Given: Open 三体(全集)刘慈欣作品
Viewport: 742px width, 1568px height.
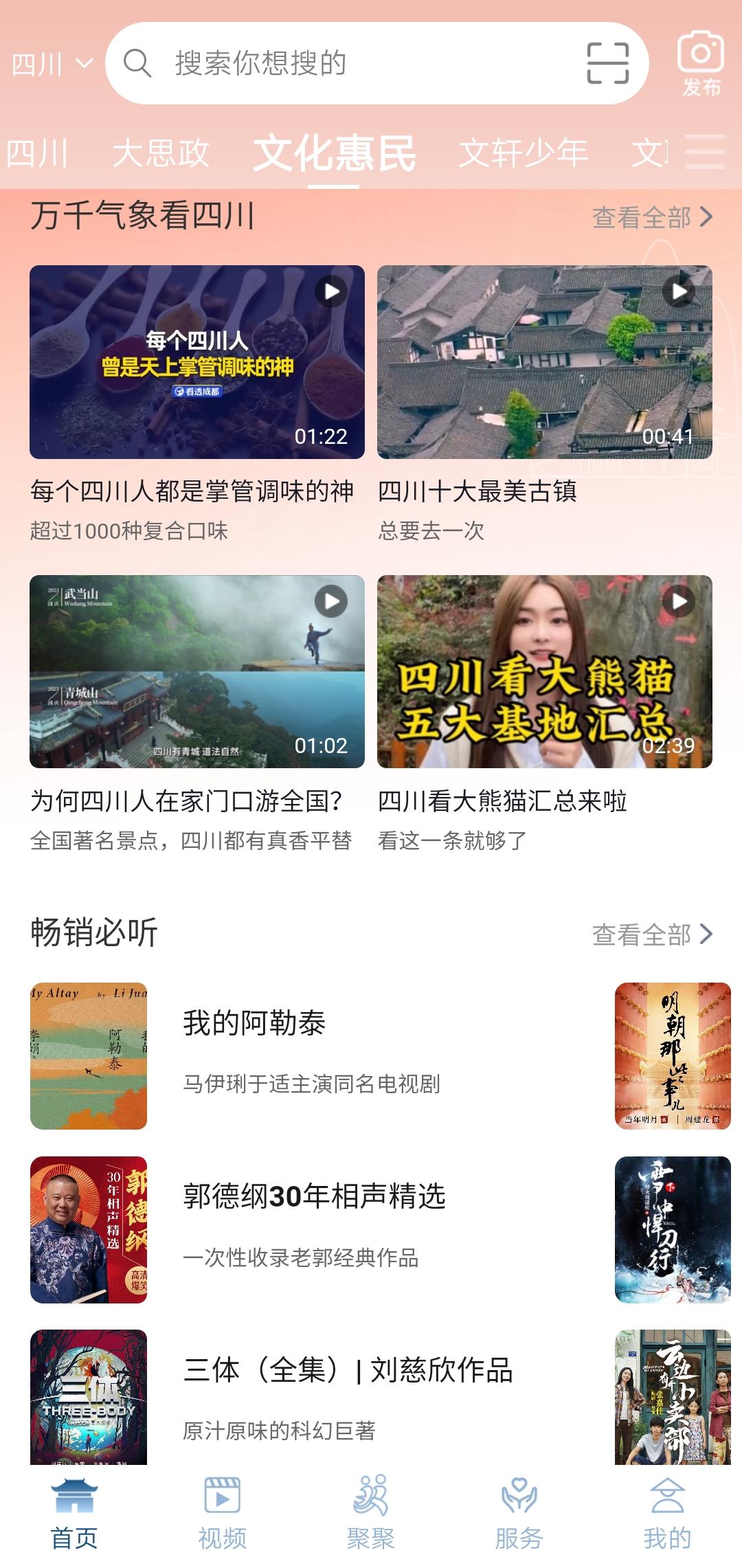Looking at the screenshot, I should [x=348, y=1370].
